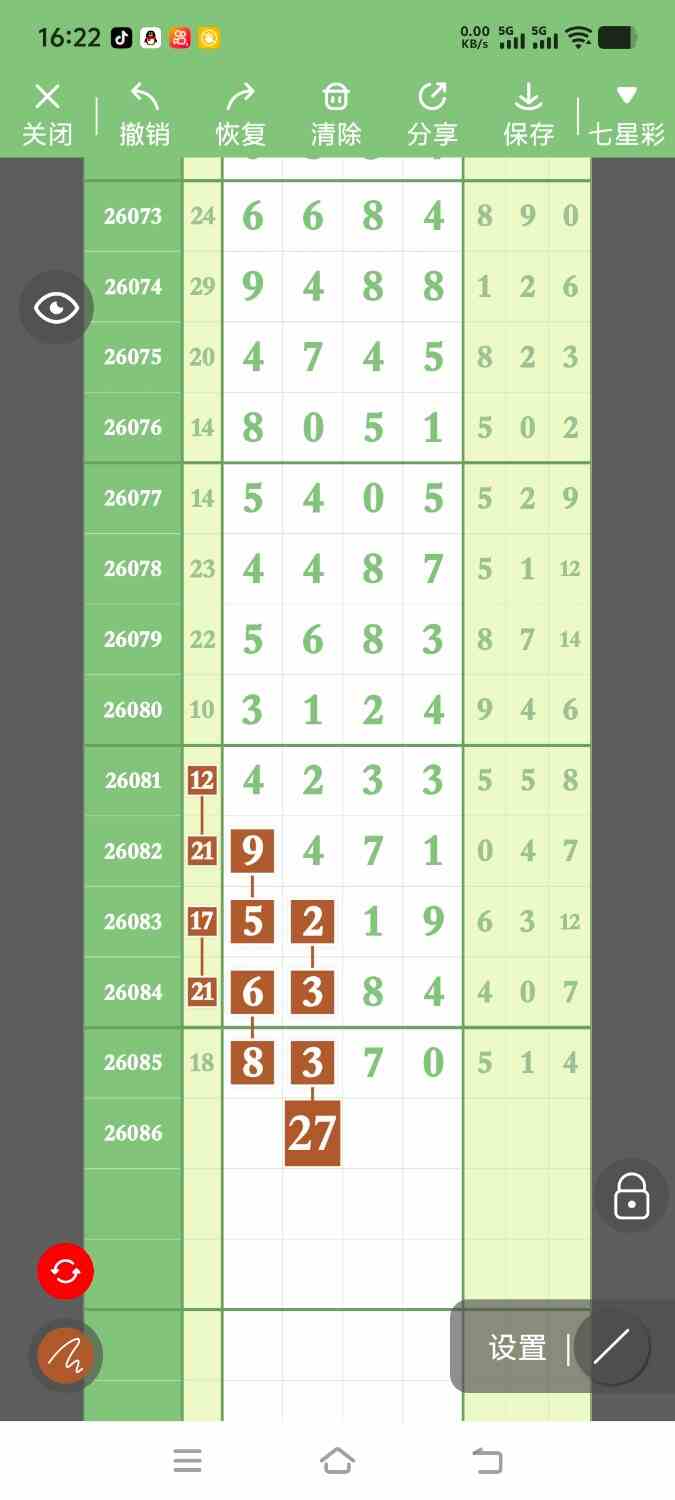675x1500 pixels.
Task: Save the chart with 保存
Action: pos(528,114)
